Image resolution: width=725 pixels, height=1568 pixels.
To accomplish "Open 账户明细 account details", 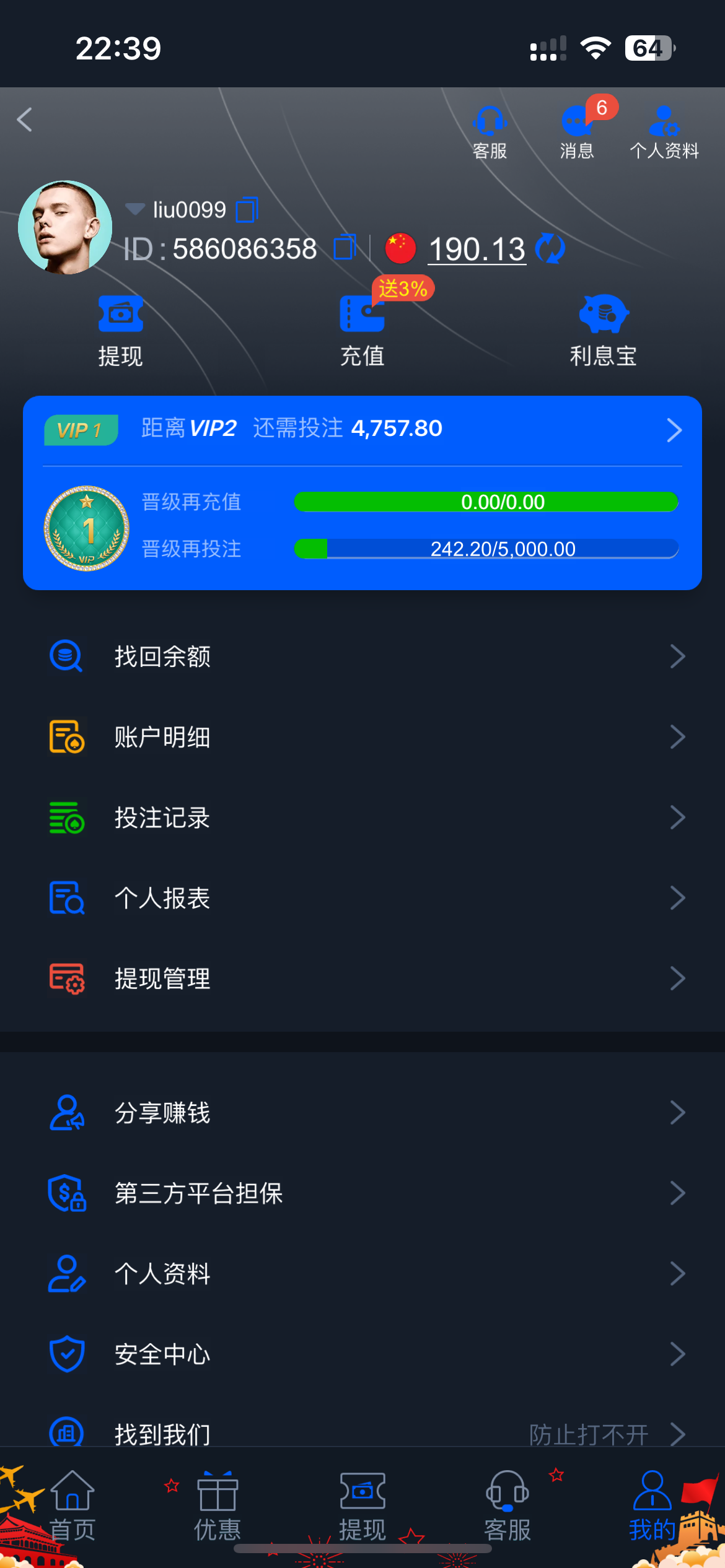I will pos(362,737).
